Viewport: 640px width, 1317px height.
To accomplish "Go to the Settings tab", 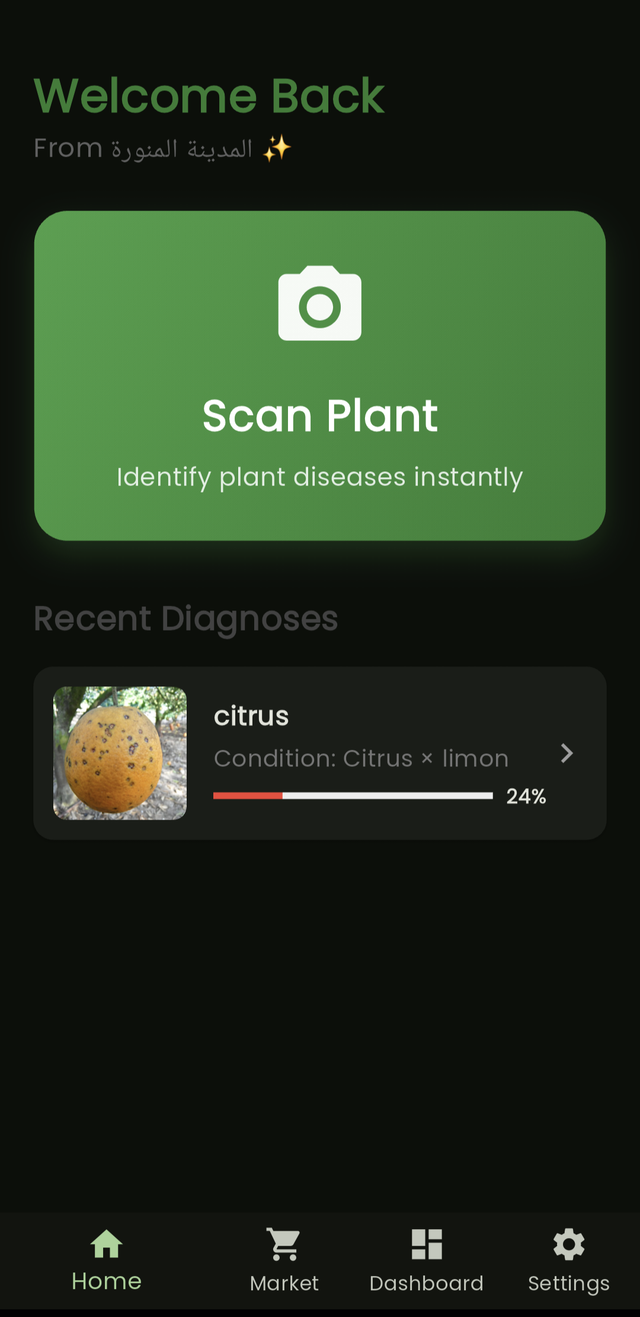I will point(568,1260).
